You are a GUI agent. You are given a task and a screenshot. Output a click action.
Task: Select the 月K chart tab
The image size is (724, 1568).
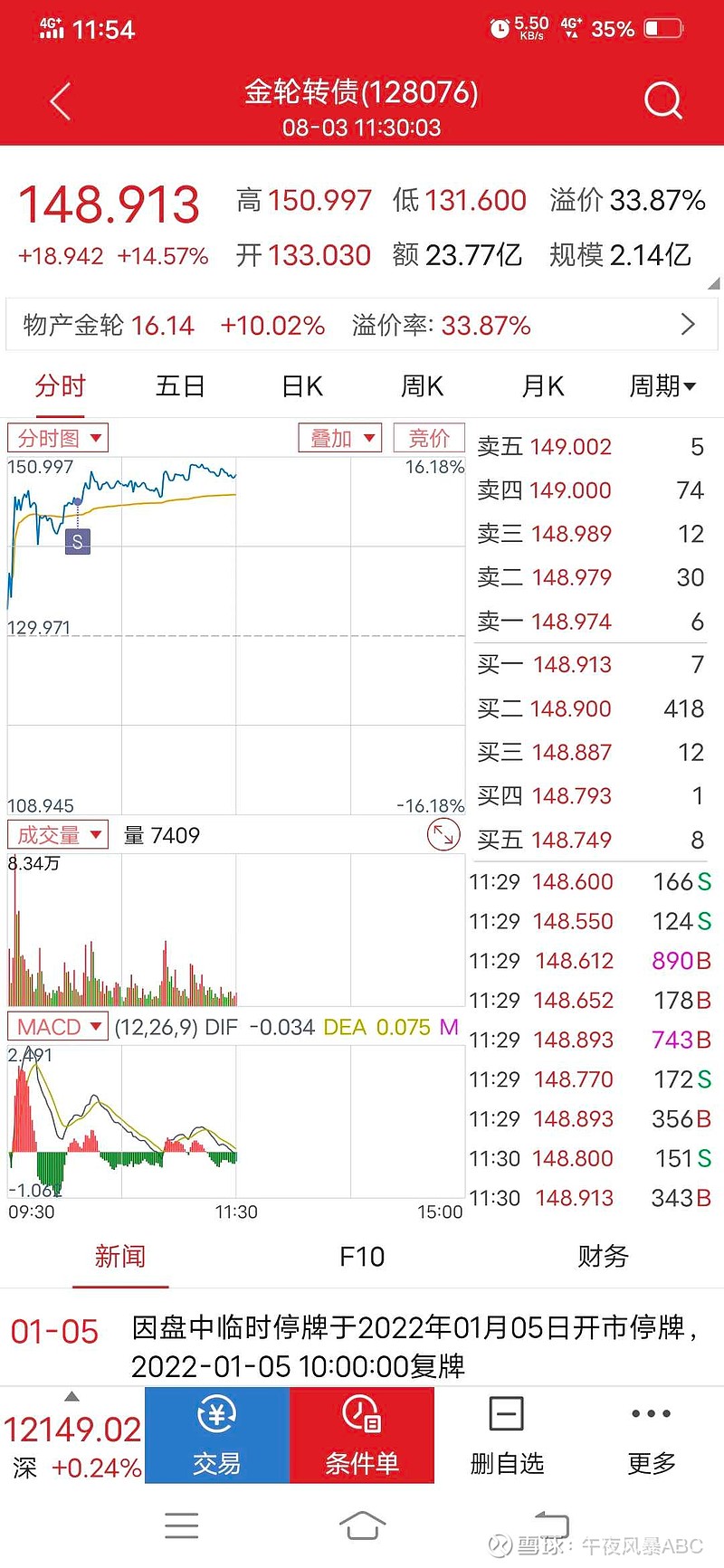point(543,386)
